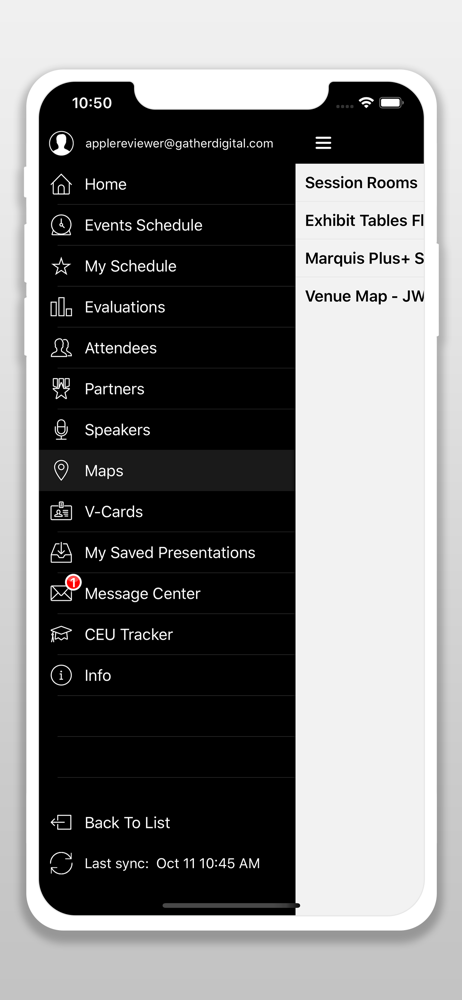Open the Info section

pos(167,675)
